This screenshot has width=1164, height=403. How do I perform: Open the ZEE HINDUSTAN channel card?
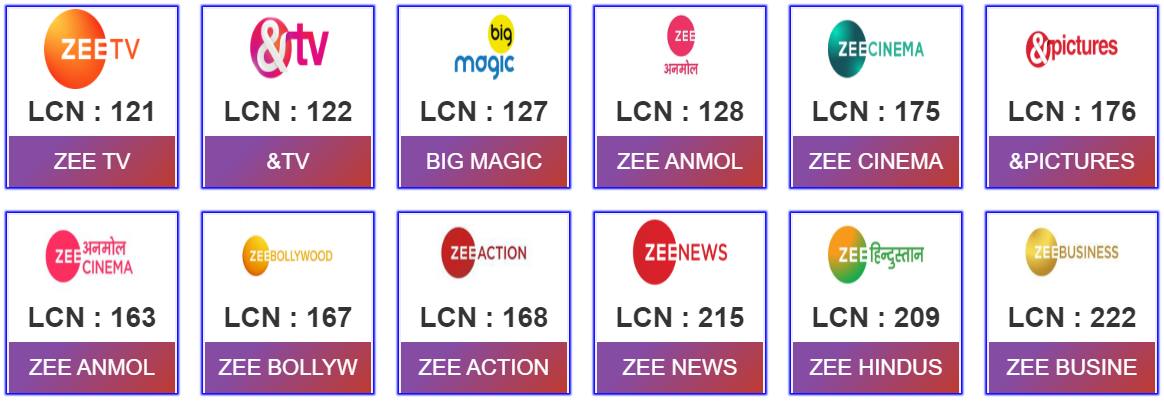[876, 304]
